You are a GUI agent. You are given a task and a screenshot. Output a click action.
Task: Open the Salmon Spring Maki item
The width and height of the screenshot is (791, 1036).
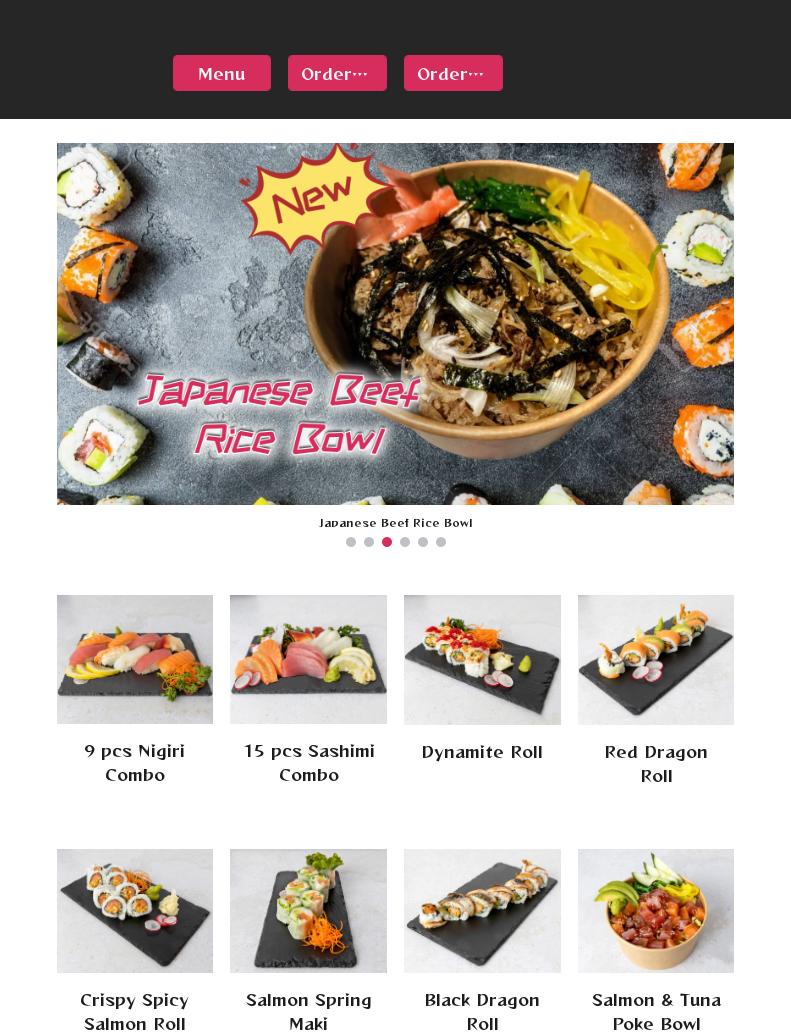coord(308,911)
